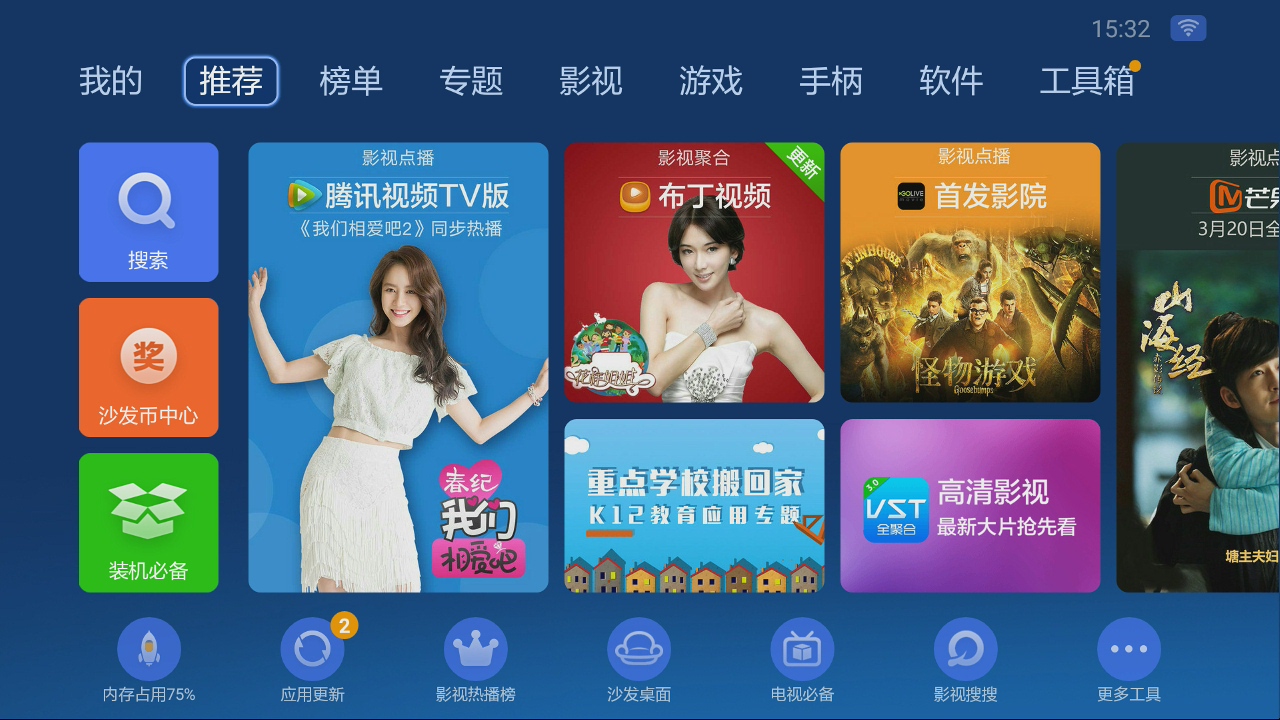The image size is (1280, 720).
Task: Open the 专题 tab
Action: coord(470,81)
